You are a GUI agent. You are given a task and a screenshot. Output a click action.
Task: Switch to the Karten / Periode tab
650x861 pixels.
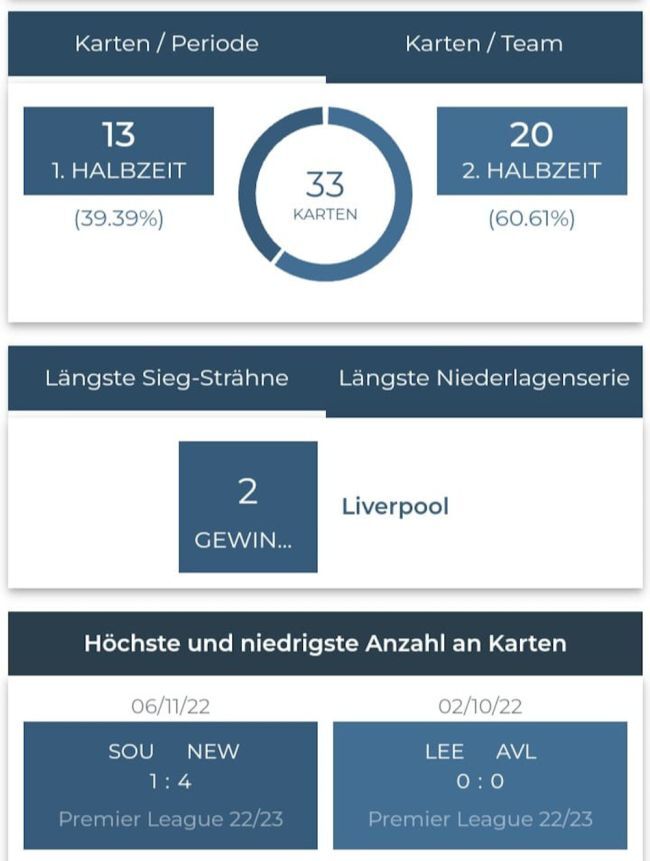click(166, 44)
